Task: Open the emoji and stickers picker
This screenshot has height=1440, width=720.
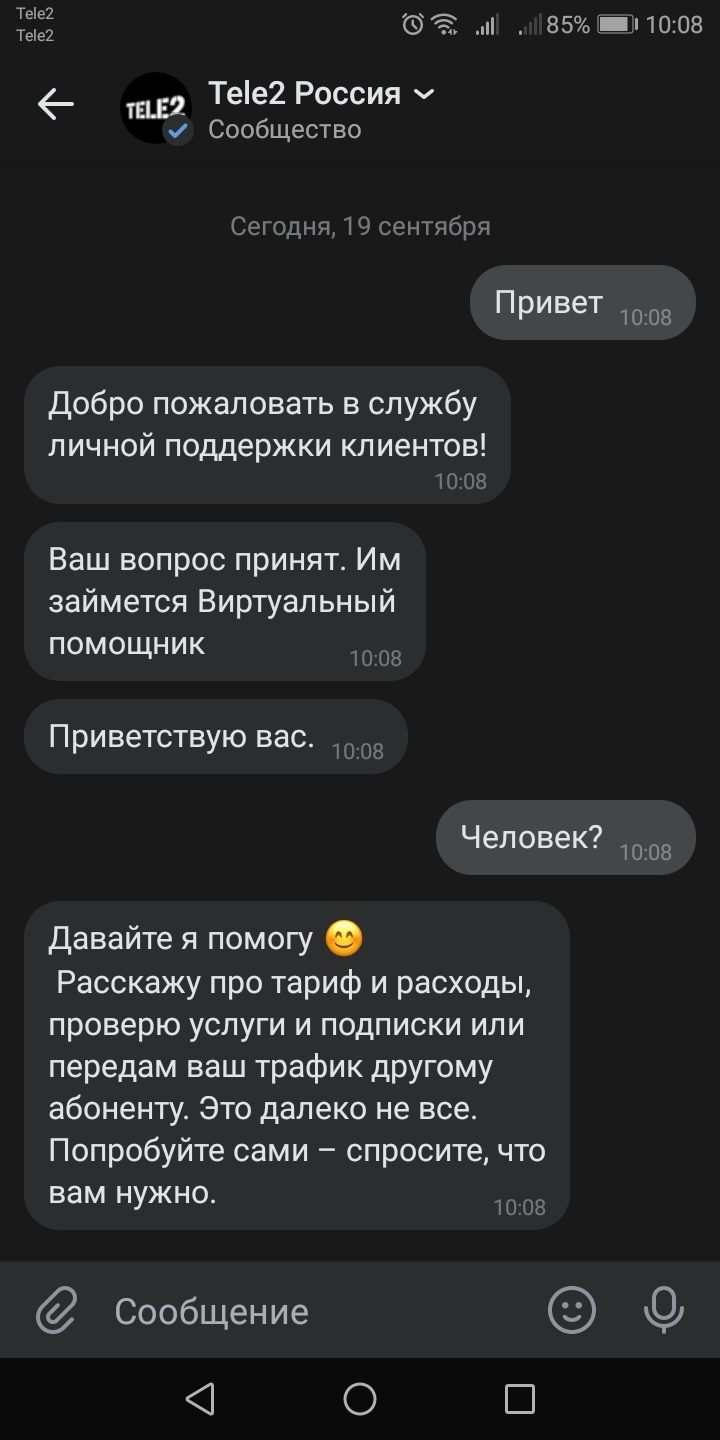Action: coord(572,1310)
